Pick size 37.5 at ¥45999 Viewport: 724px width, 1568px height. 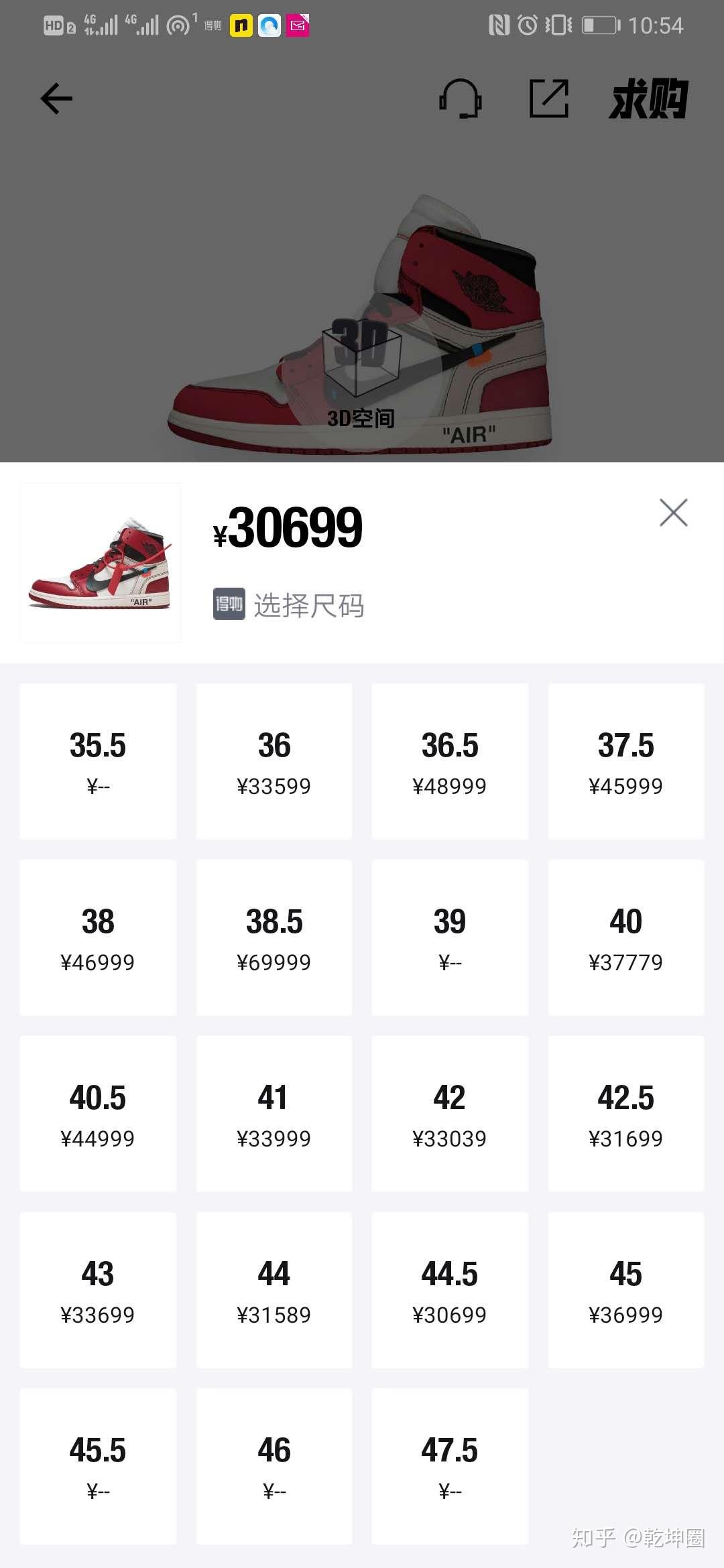(x=626, y=762)
